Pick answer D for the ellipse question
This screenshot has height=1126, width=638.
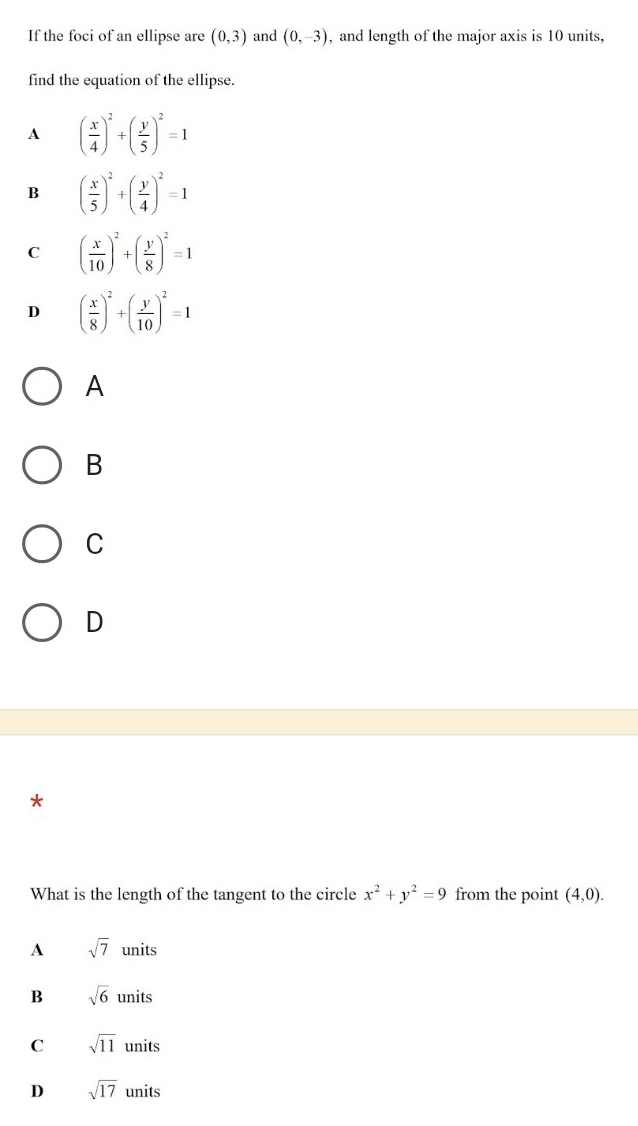(41, 622)
